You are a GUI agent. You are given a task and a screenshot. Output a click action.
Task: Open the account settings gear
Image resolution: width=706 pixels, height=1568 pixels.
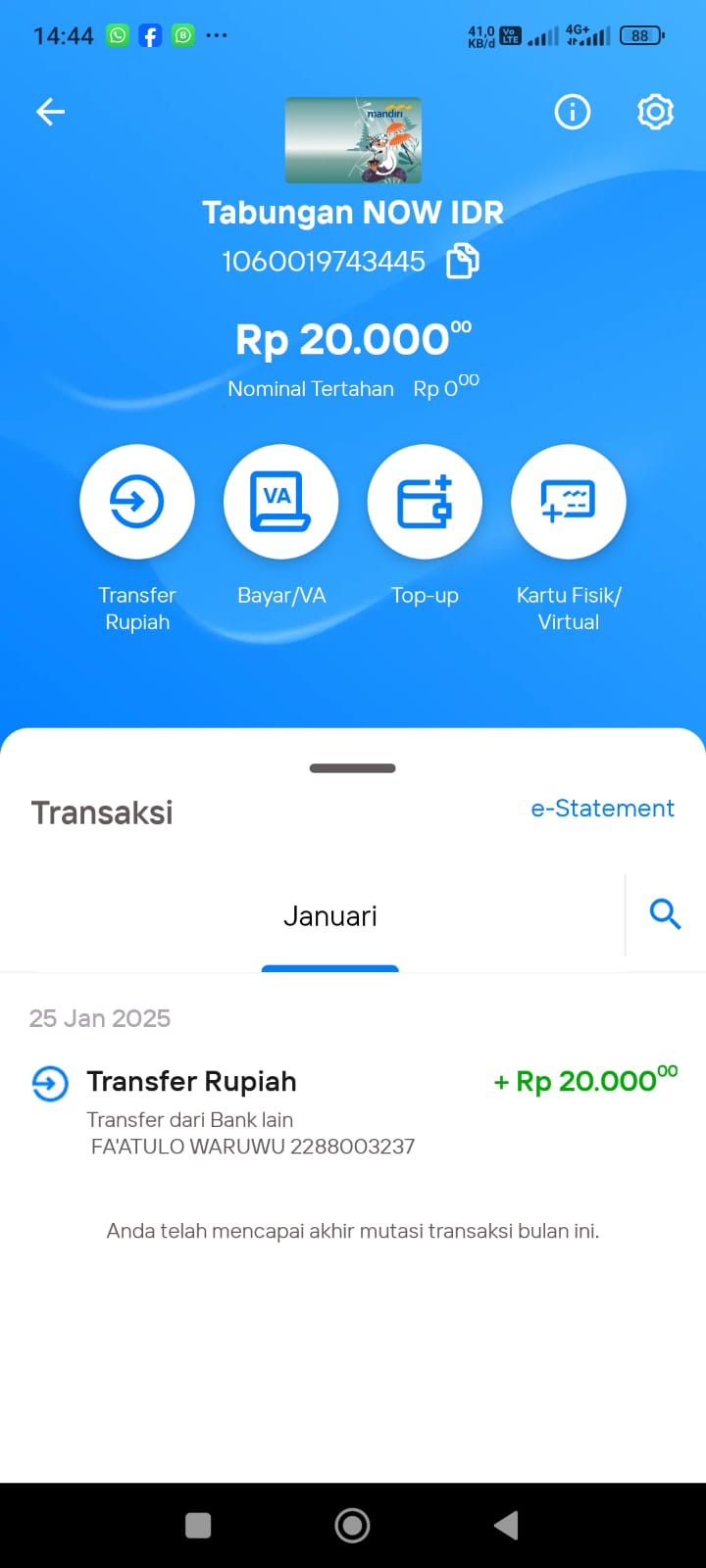655,112
